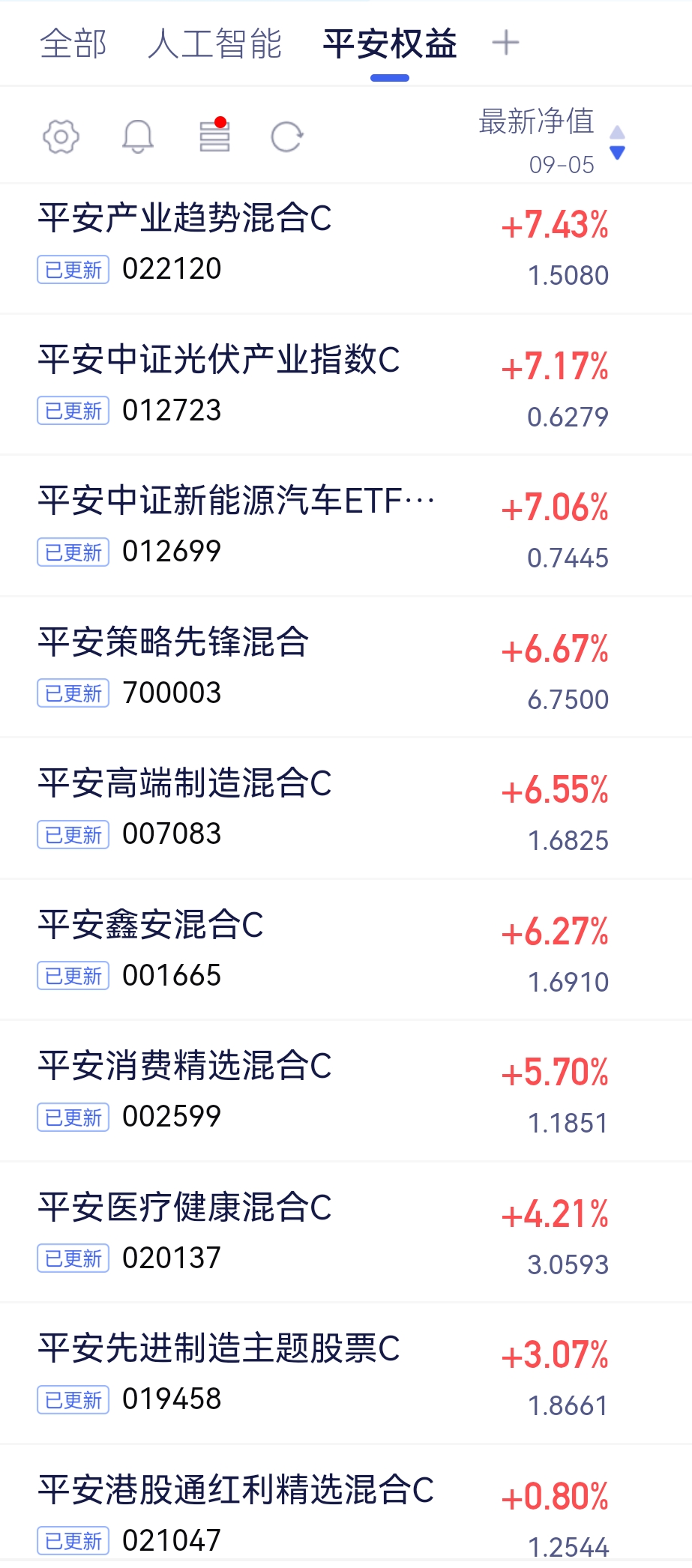
Task: Open the settings gear icon
Action: 61,136
